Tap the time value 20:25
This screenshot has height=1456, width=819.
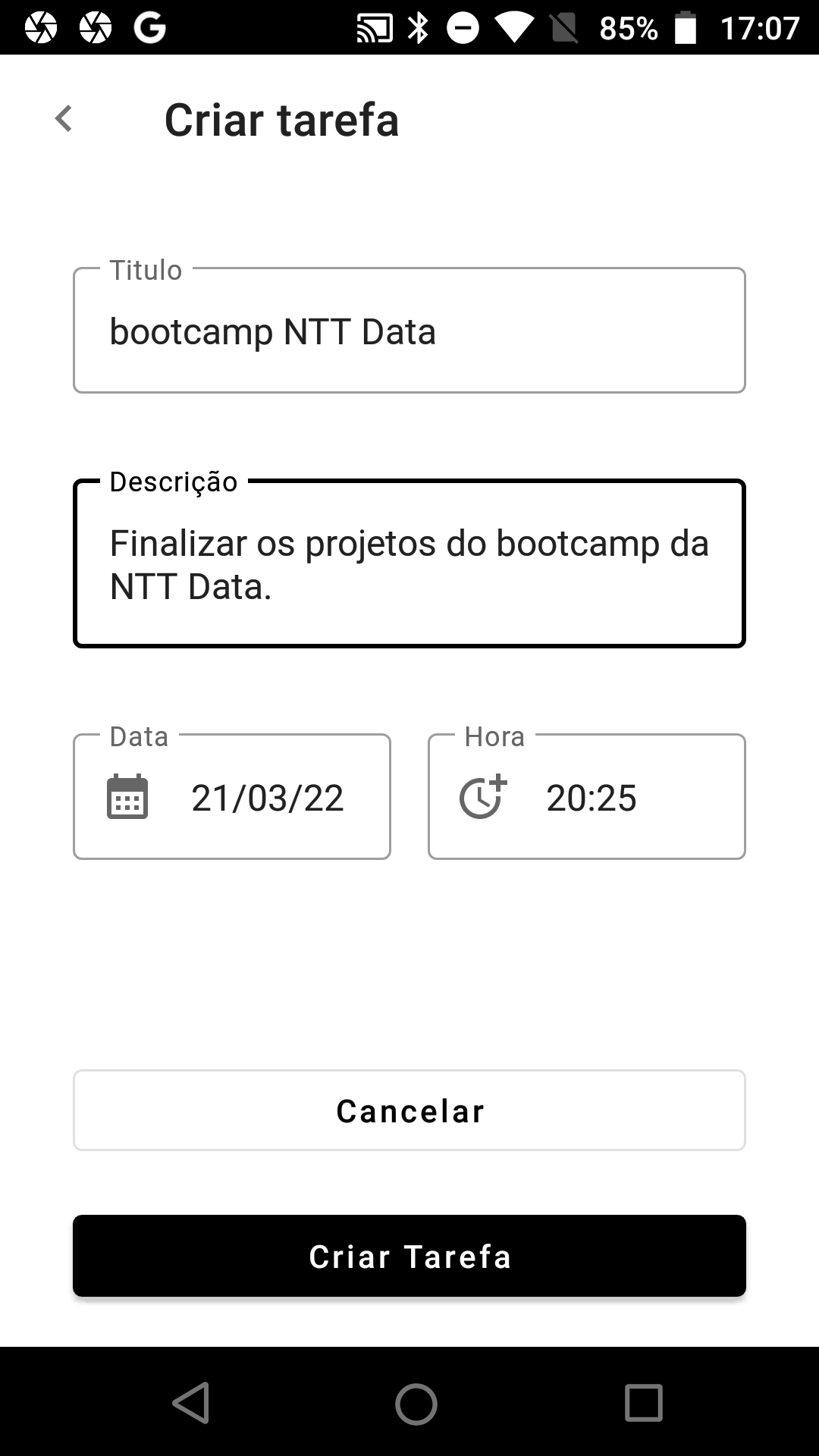(x=592, y=796)
